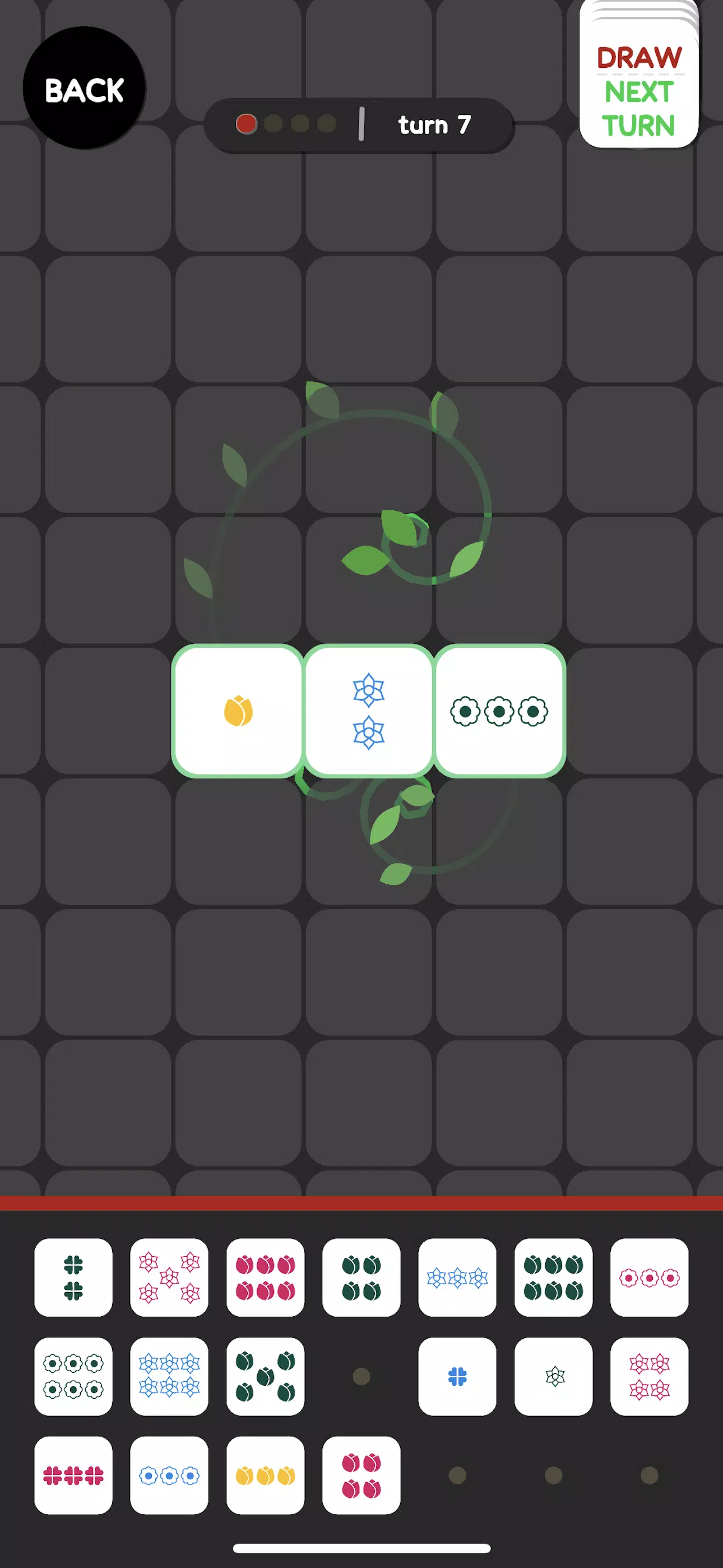Tap the red dot in the turn tracker

(247, 123)
